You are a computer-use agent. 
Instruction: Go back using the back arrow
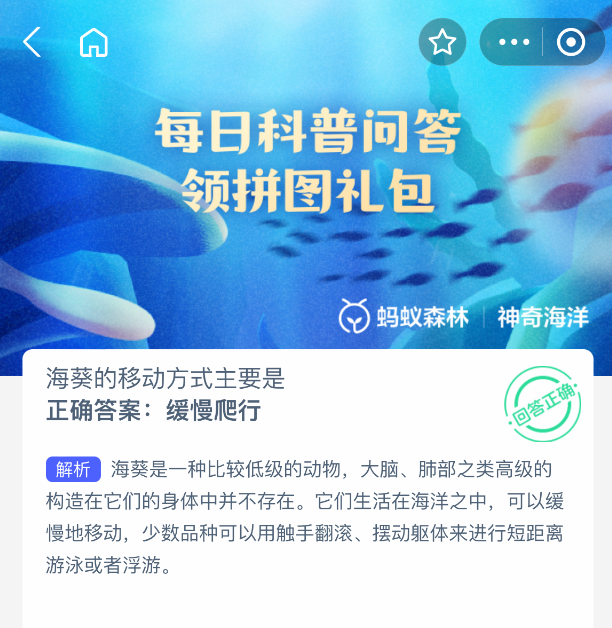[32, 42]
